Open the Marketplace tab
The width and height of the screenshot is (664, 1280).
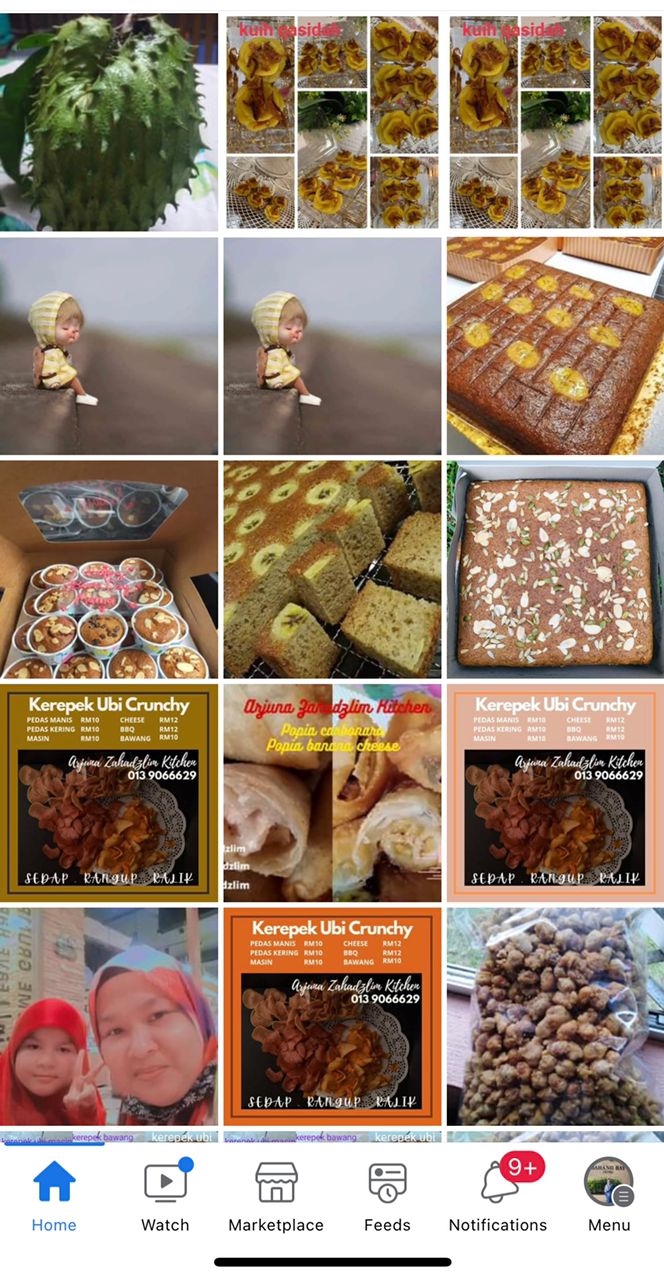(x=276, y=1196)
